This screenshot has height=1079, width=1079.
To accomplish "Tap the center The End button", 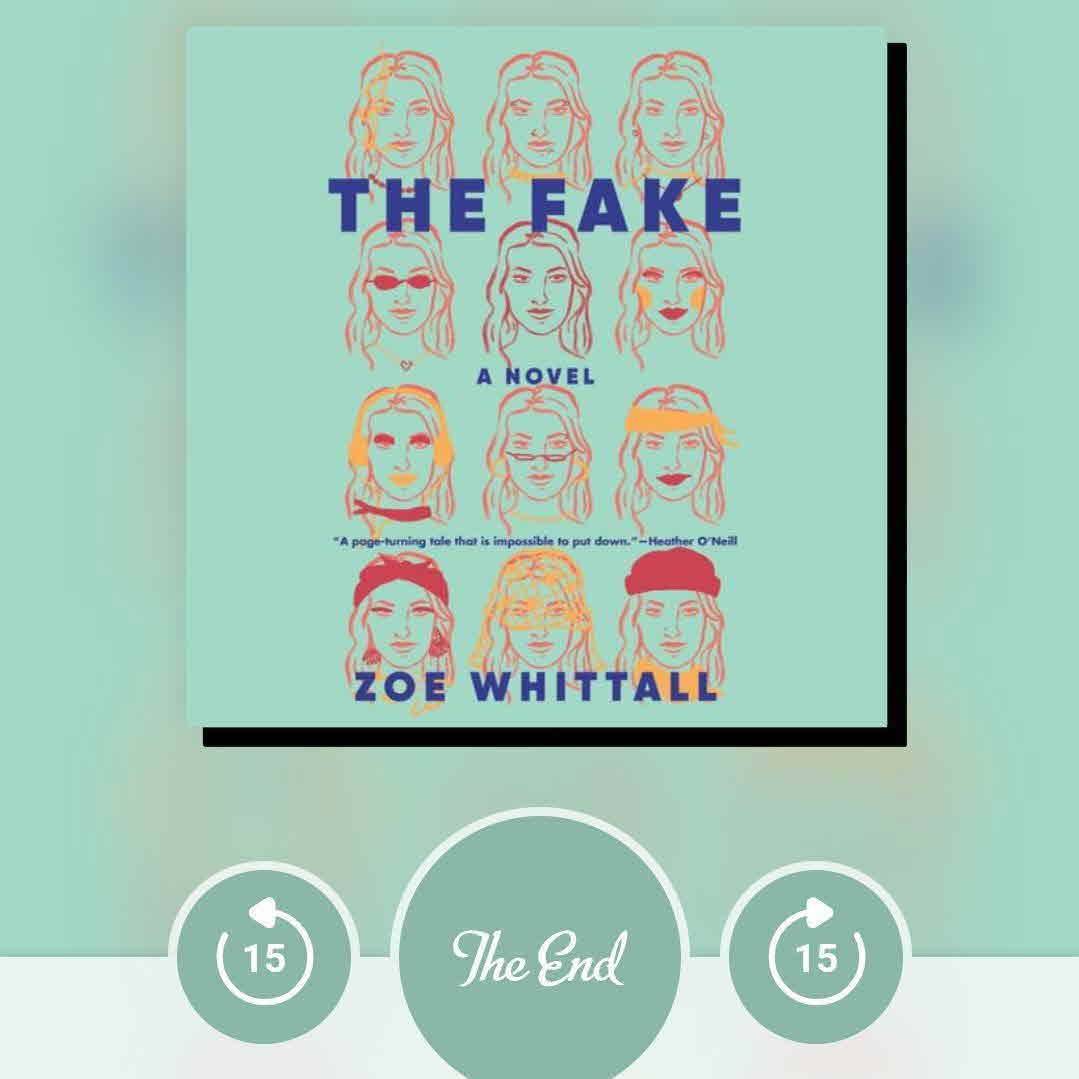I will point(539,957).
